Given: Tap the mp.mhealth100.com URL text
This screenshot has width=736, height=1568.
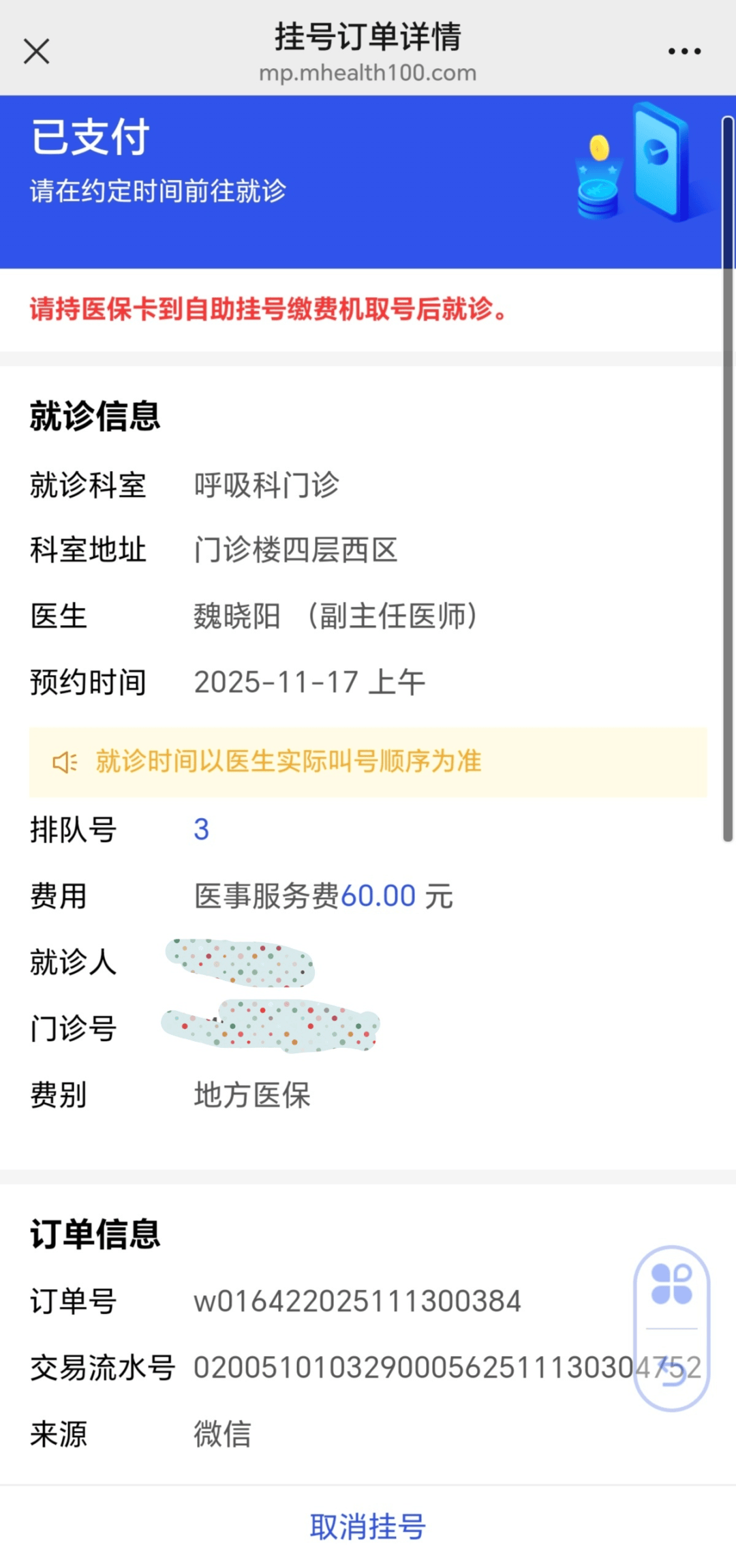Looking at the screenshot, I should 368,73.
